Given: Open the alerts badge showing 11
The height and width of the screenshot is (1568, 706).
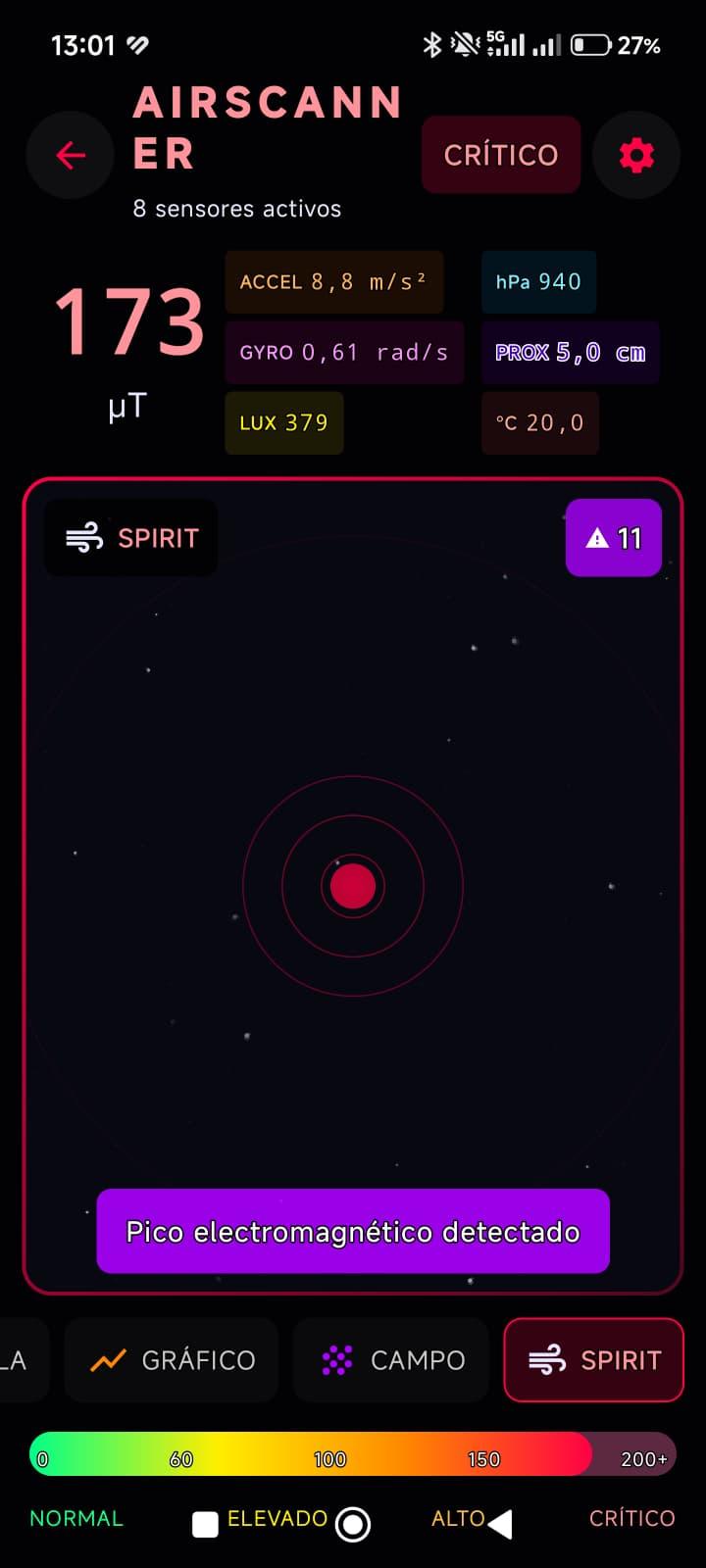Looking at the screenshot, I should 614,538.
